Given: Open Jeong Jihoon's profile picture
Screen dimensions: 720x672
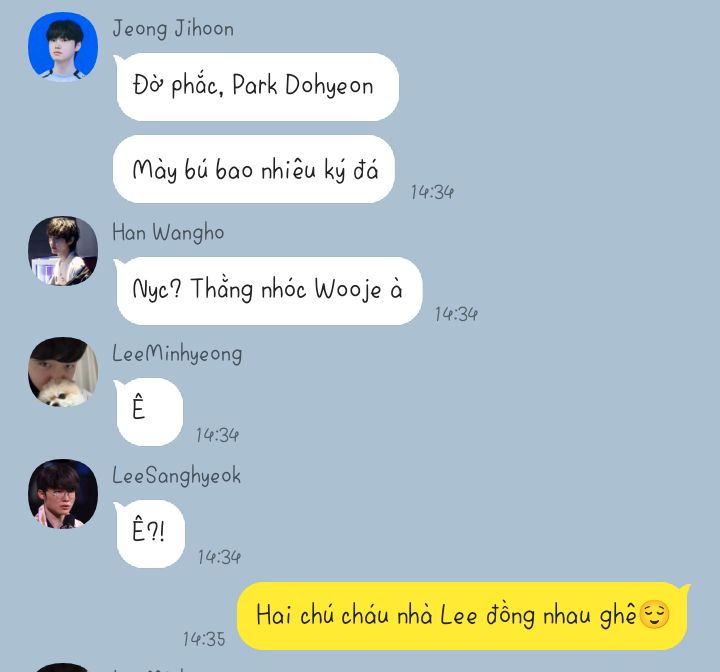Looking at the screenshot, I should [63, 47].
